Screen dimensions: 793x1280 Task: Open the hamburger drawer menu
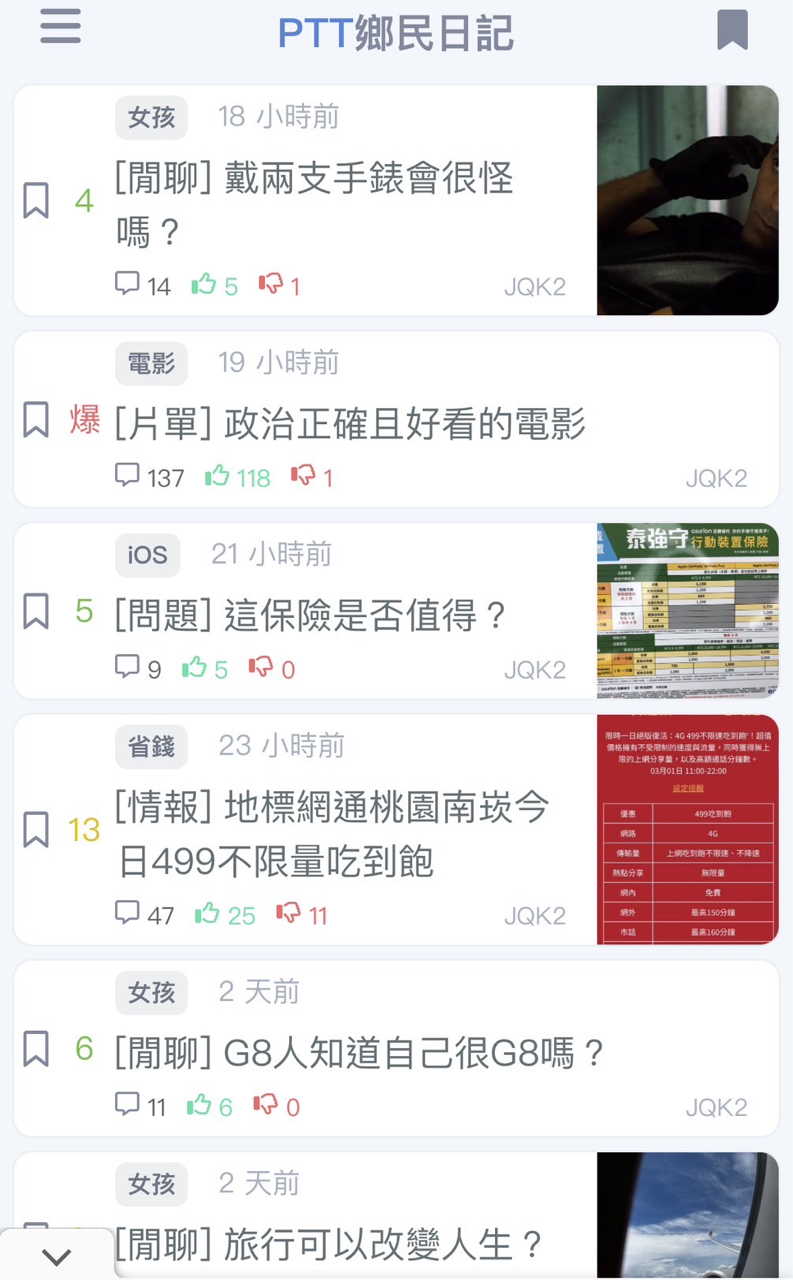(60, 27)
